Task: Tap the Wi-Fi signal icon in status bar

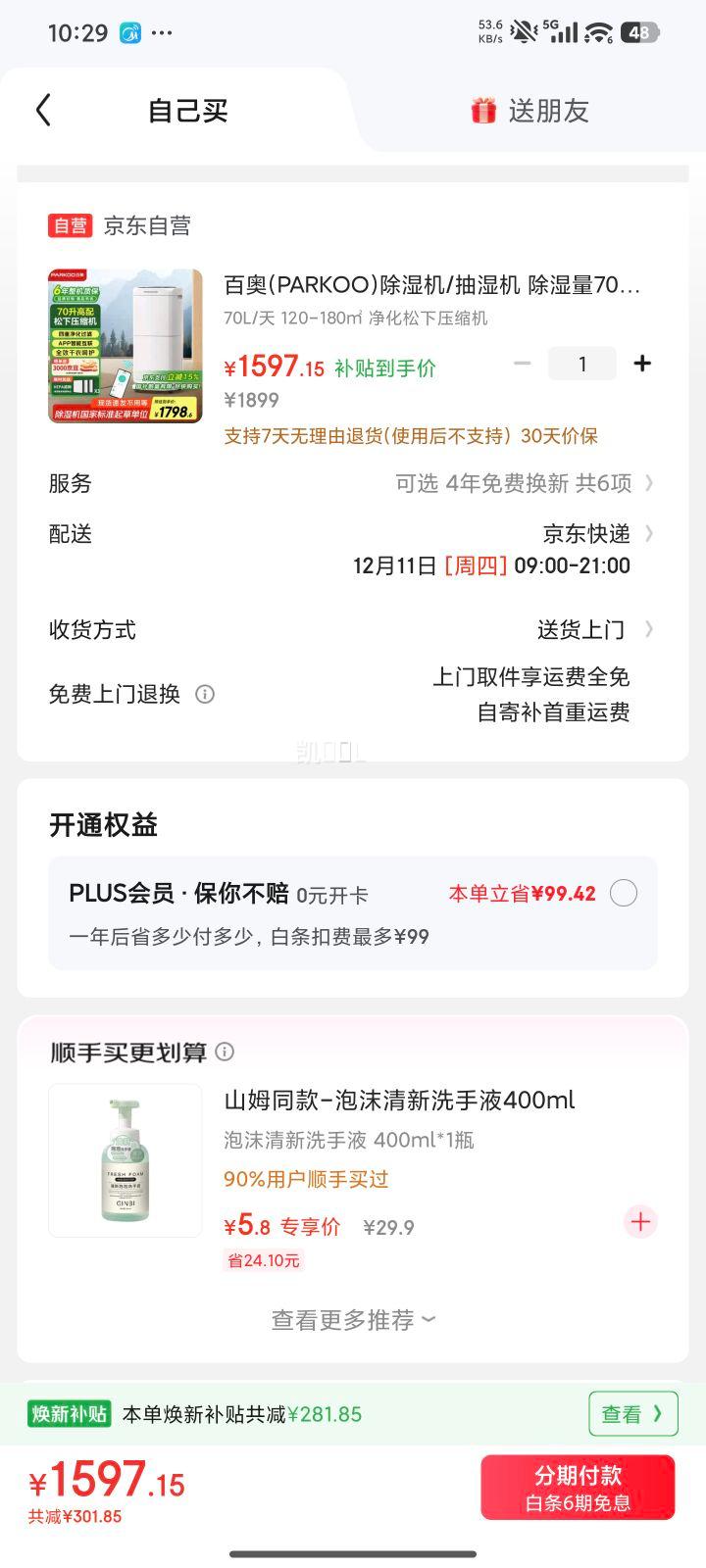Action: pos(598,29)
